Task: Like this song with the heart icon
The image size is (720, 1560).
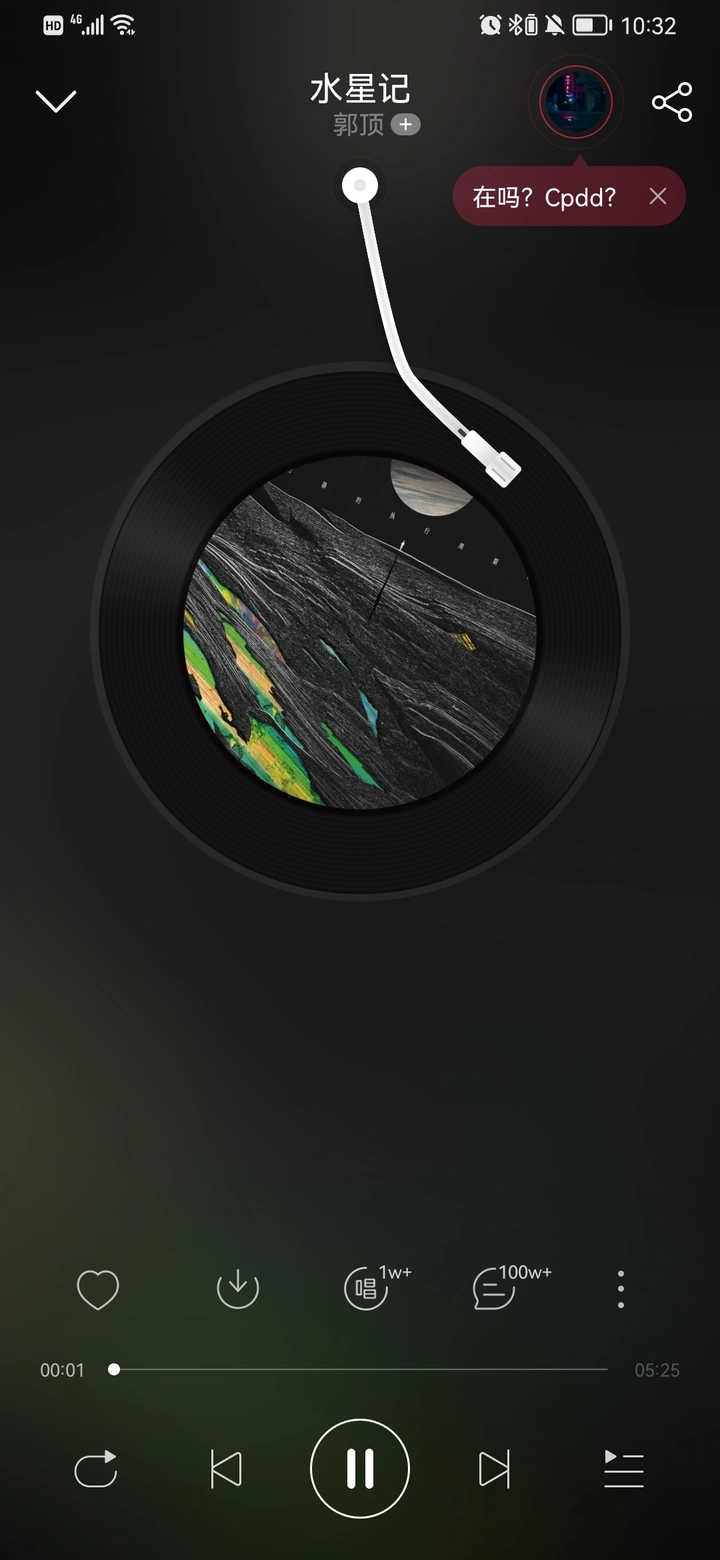Action: 98,1289
